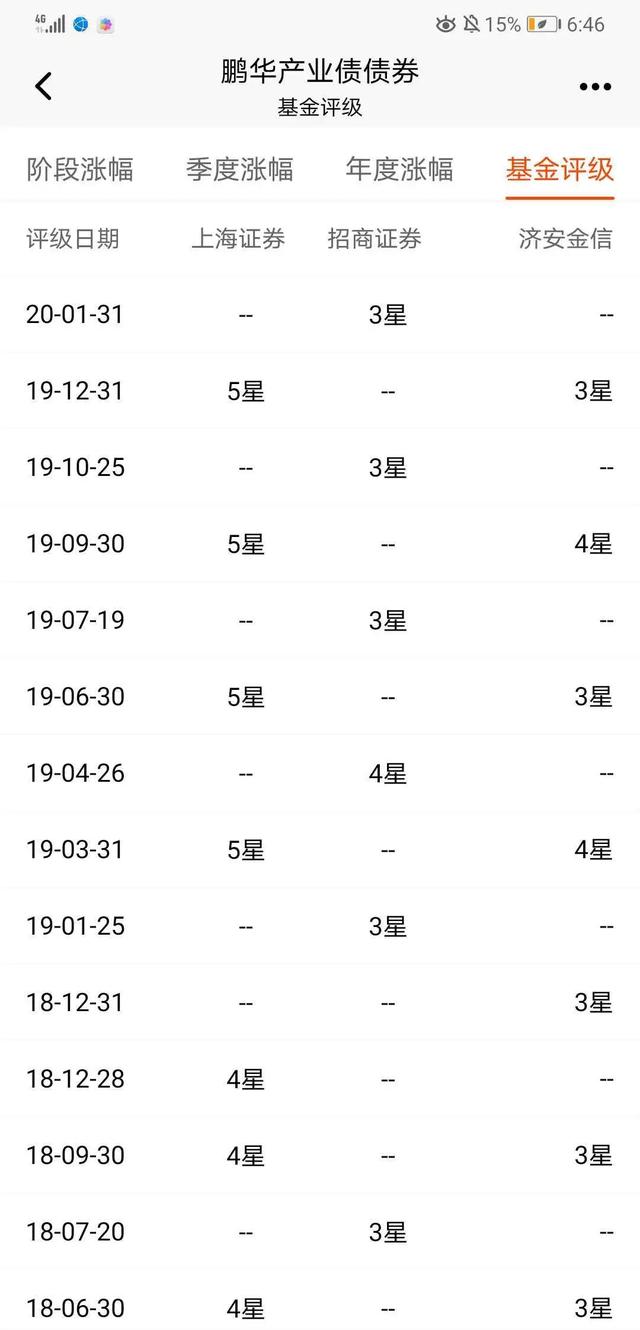The image size is (640, 1330).
Task: Open the 年度涨幅 tab
Action: [400, 168]
